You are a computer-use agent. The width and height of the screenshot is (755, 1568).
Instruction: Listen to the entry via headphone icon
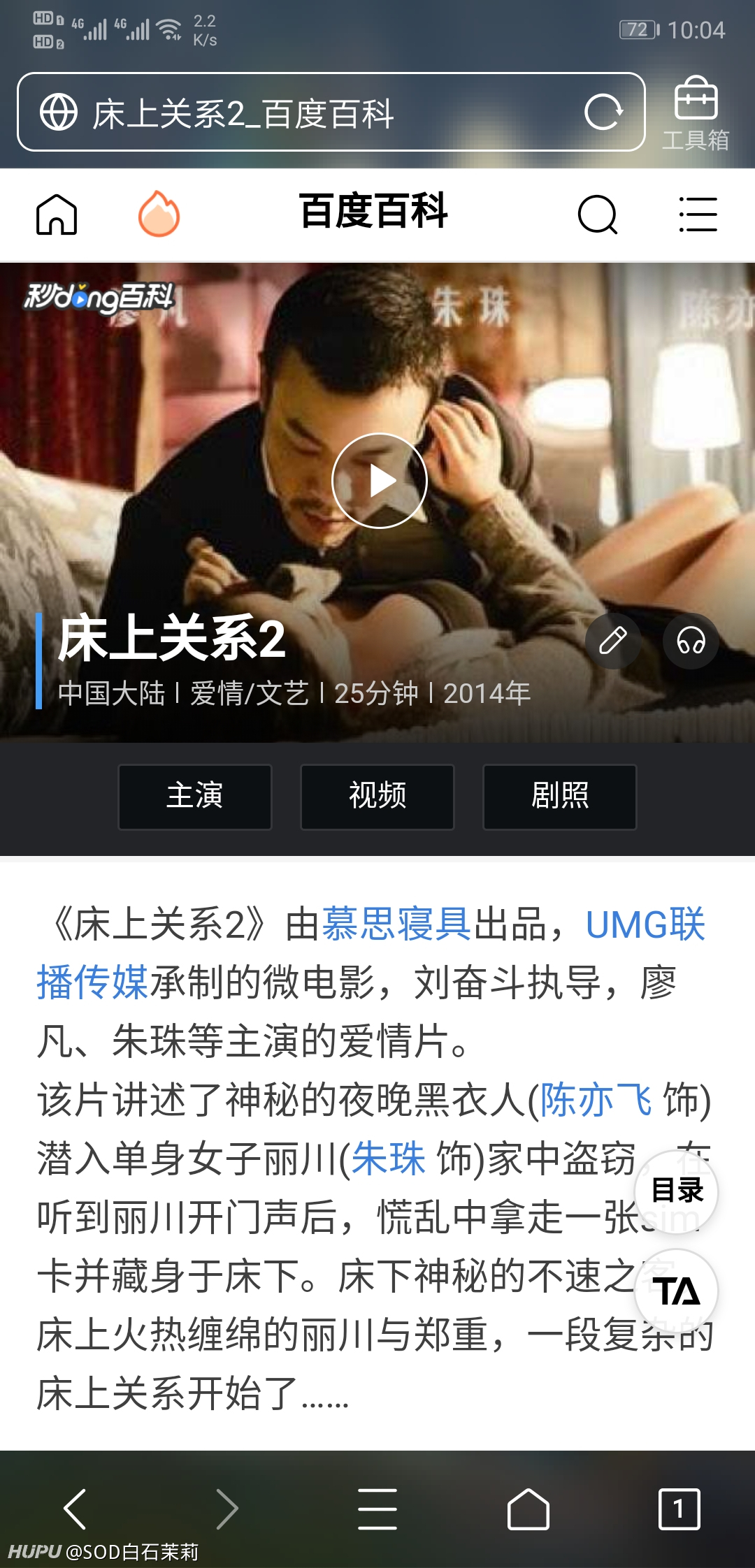pyautogui.click(x=691, y=641)
